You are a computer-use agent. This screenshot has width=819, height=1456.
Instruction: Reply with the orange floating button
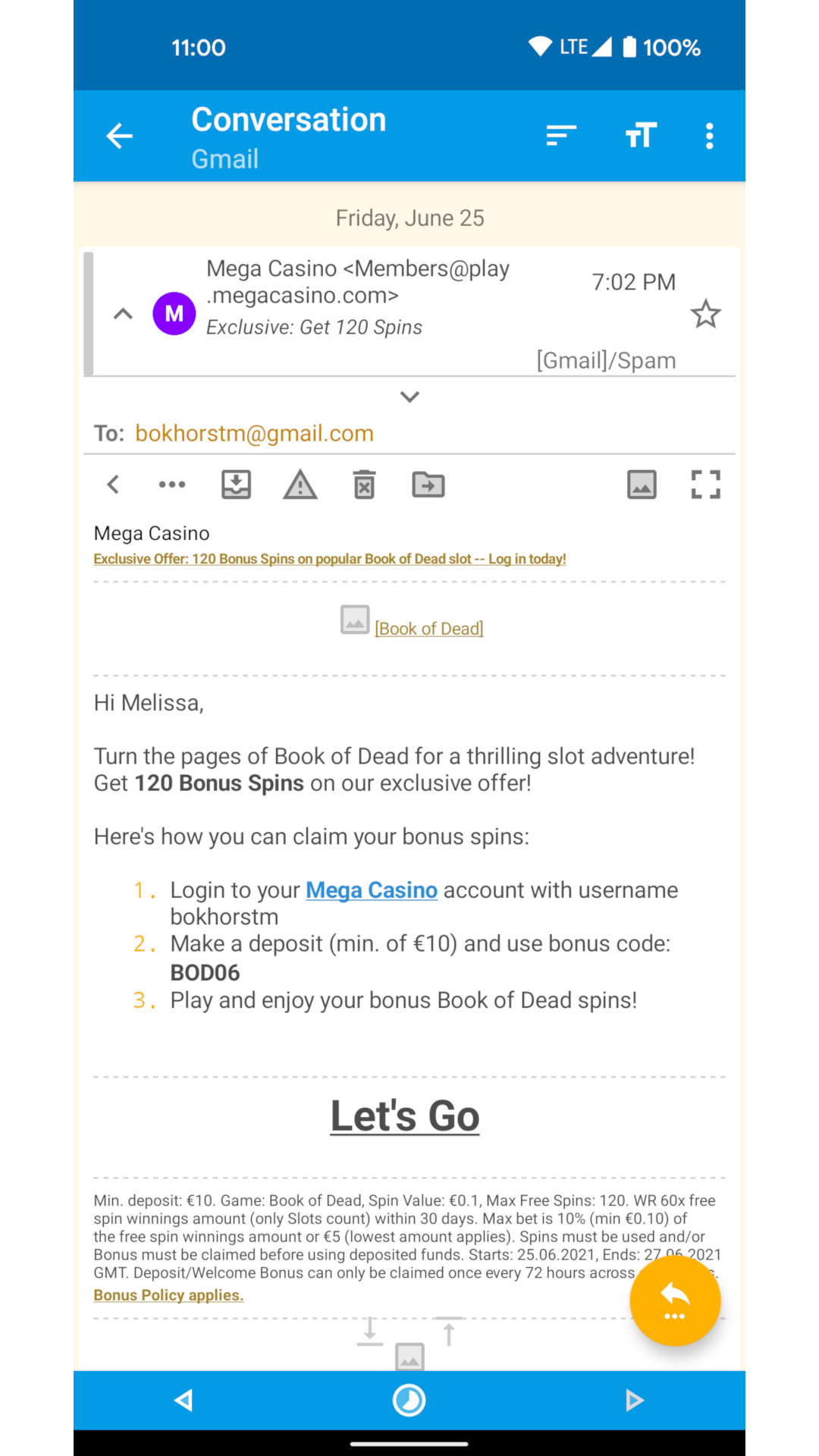pyautogui.click(x=675, y=1301)
